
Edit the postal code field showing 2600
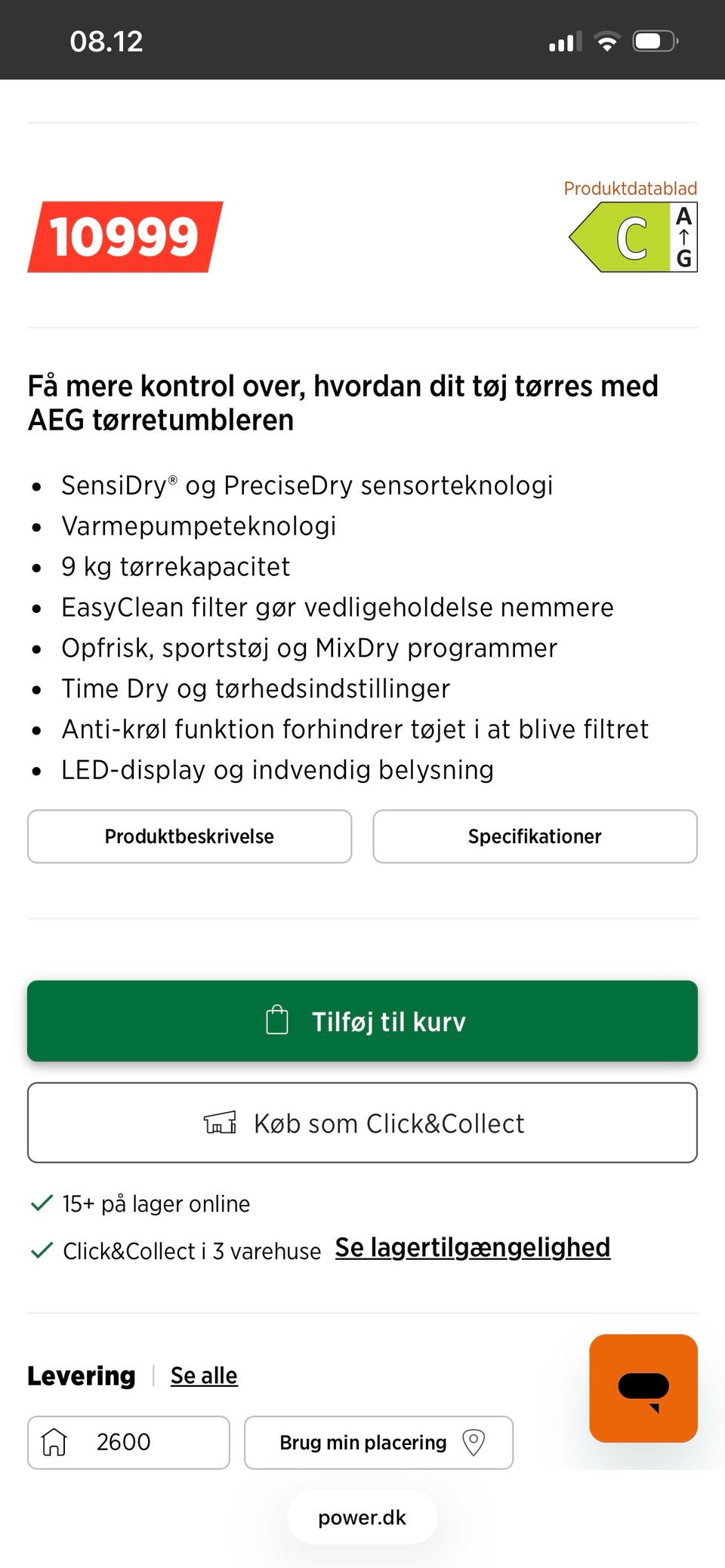click(x=128, y=1441)
